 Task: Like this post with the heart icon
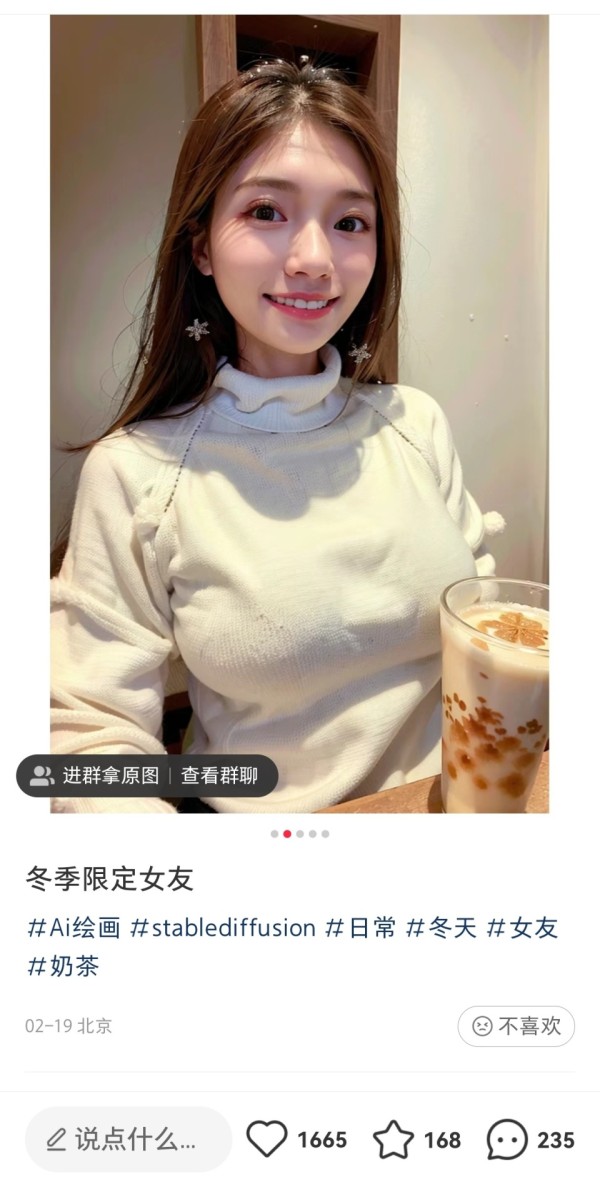[267, 1139]
